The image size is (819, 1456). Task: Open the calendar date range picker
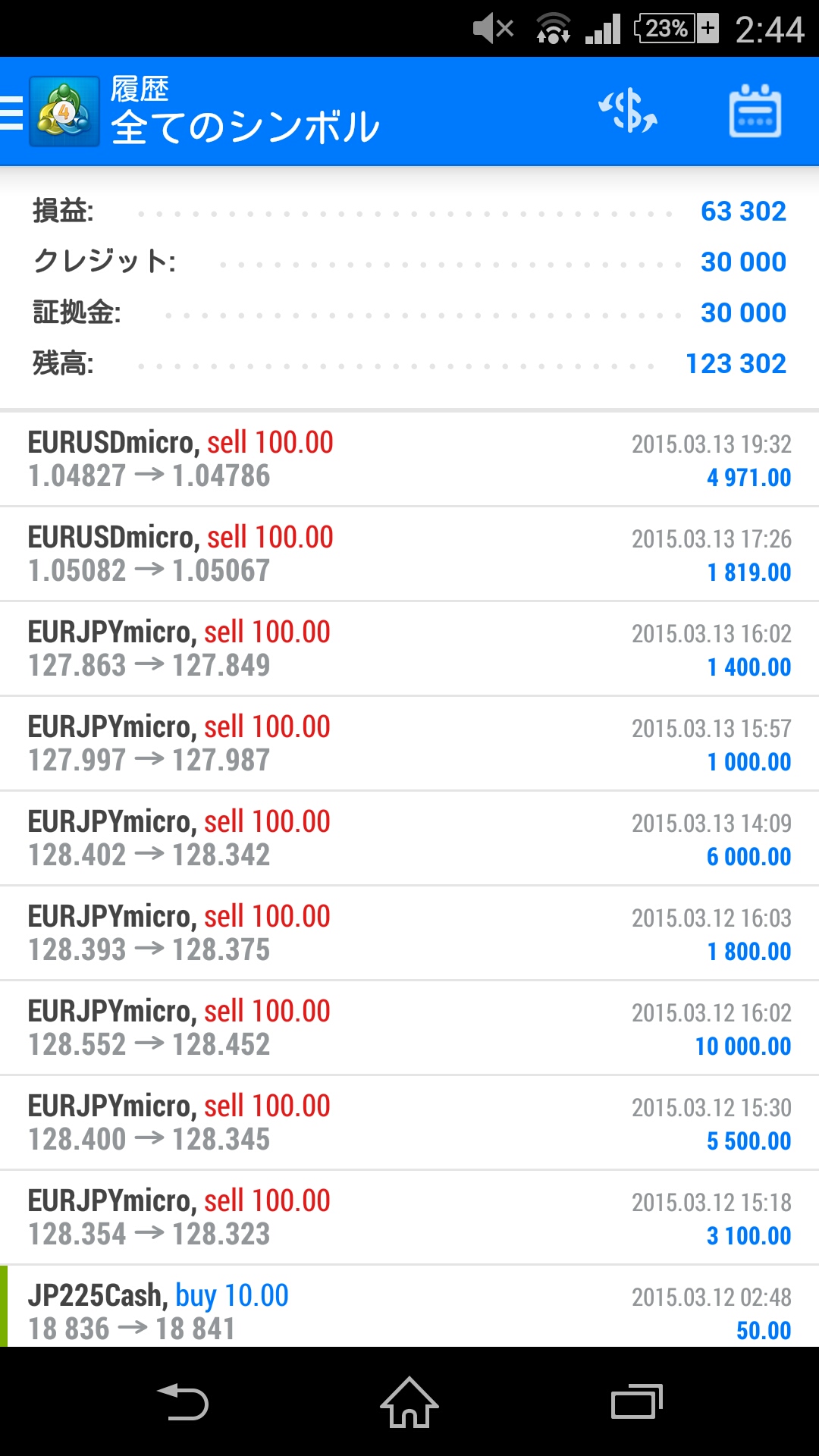pos(755,112)
